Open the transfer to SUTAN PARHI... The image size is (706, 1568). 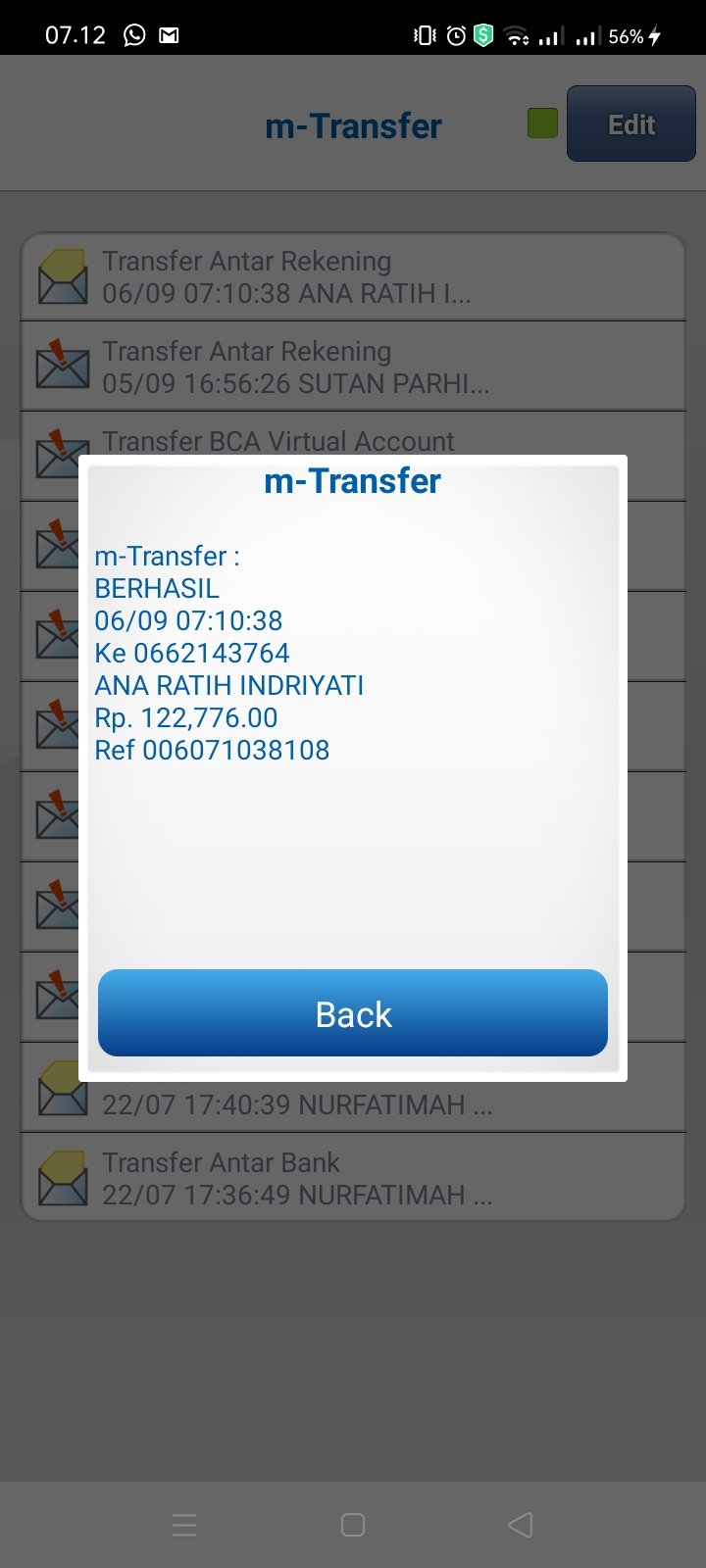(353, 367)
